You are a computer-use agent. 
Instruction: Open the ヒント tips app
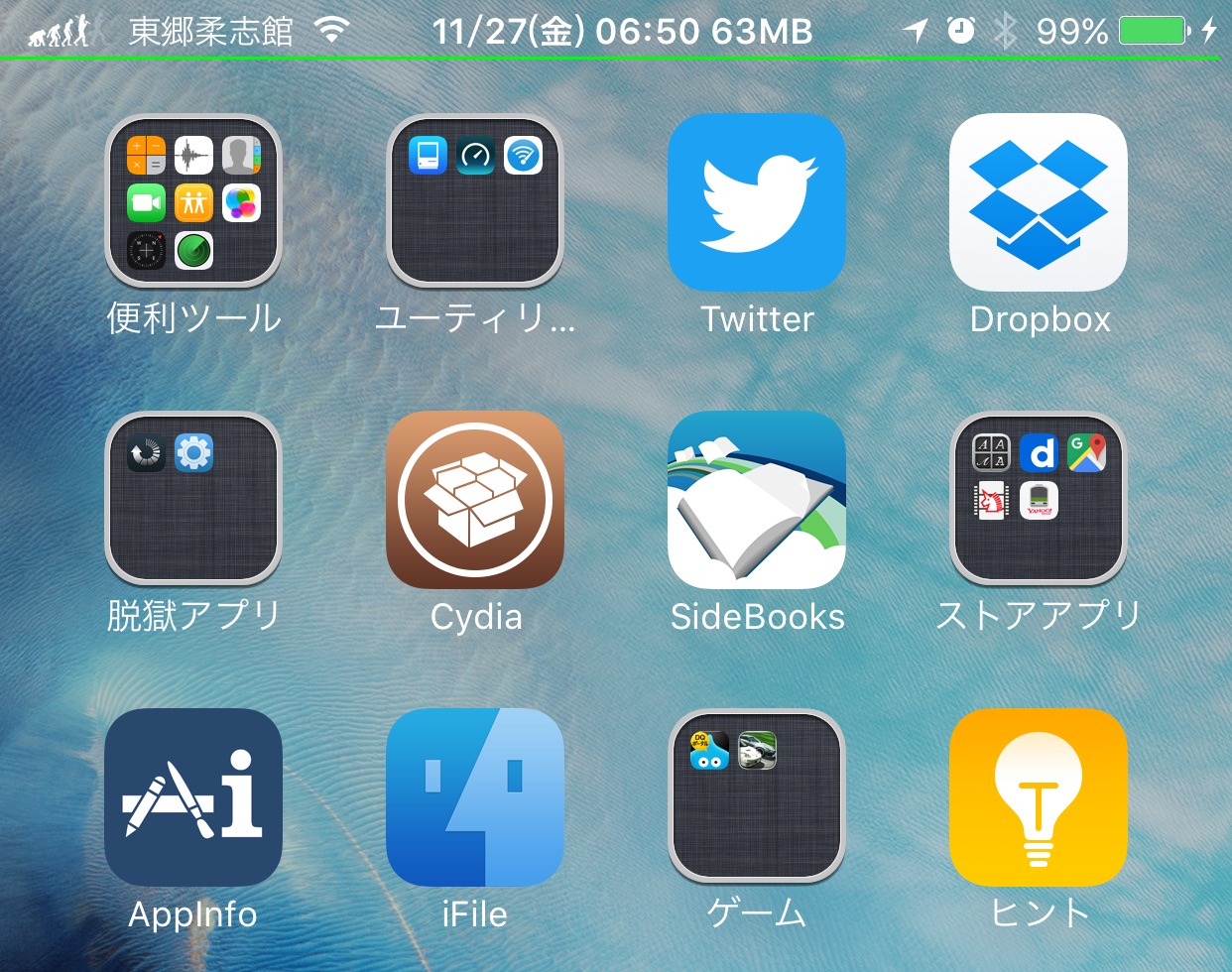[1039, 796]
